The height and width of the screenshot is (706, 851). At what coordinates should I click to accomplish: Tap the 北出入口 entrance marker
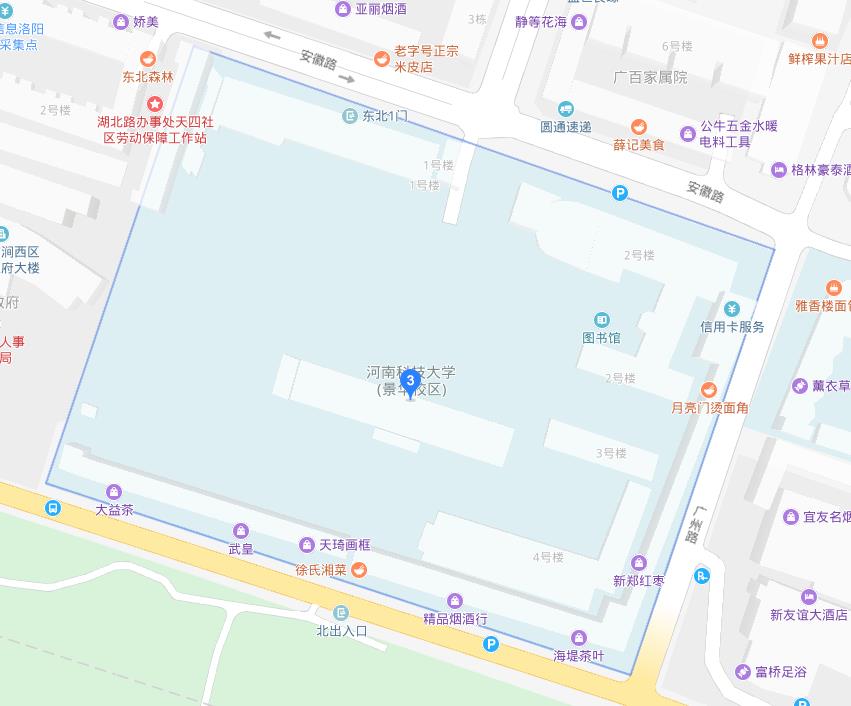(x=342, y=613)
